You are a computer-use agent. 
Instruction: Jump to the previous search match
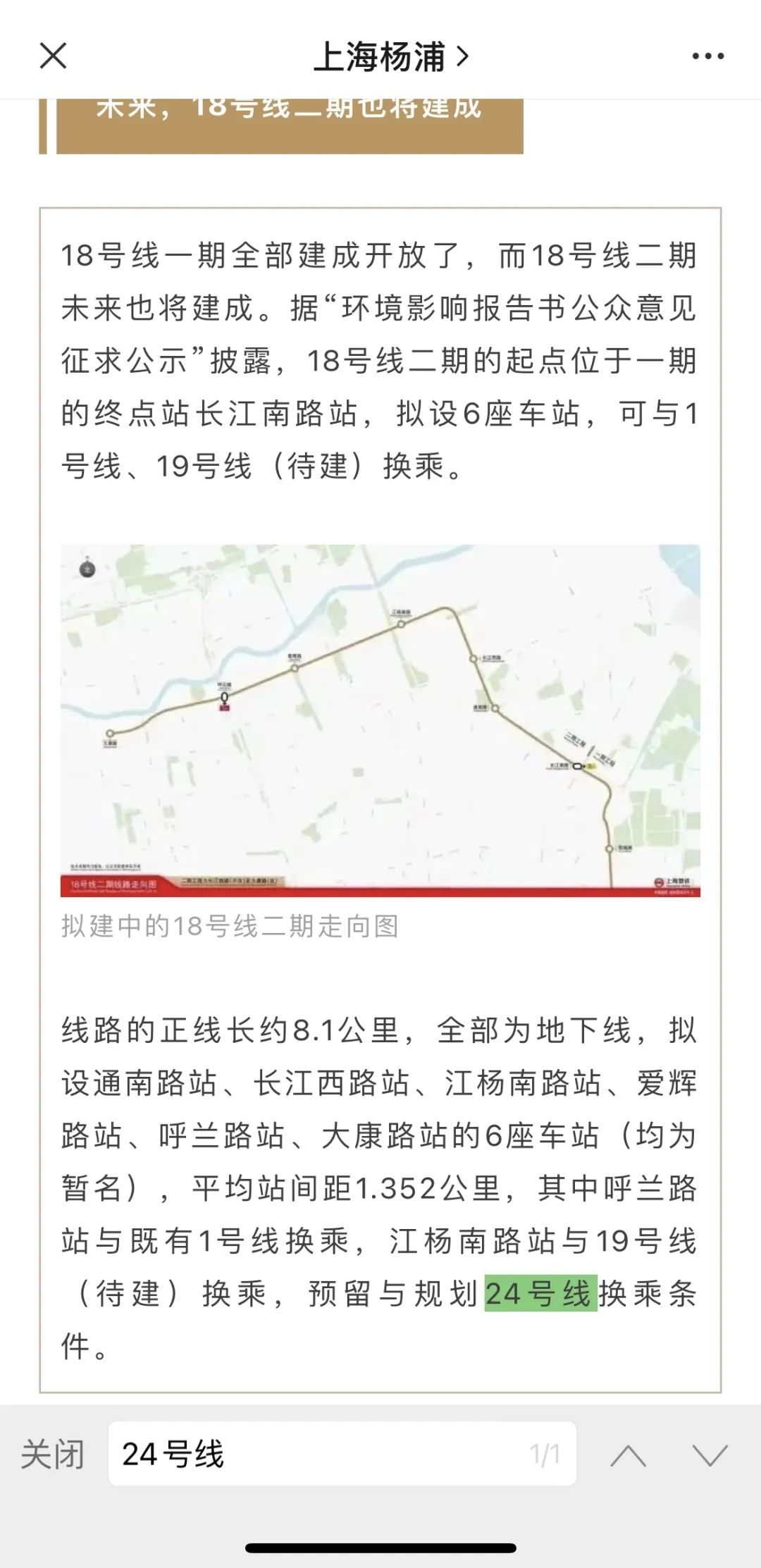[628, 1455]
